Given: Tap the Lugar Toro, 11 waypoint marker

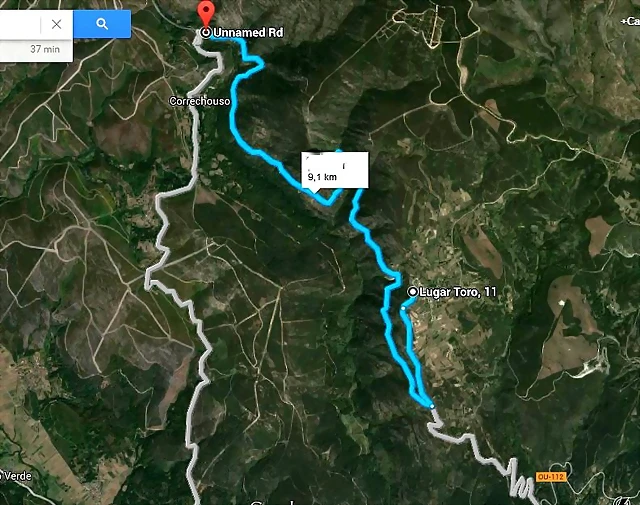Looking at the screenshot, I should [x=413, y=291].
